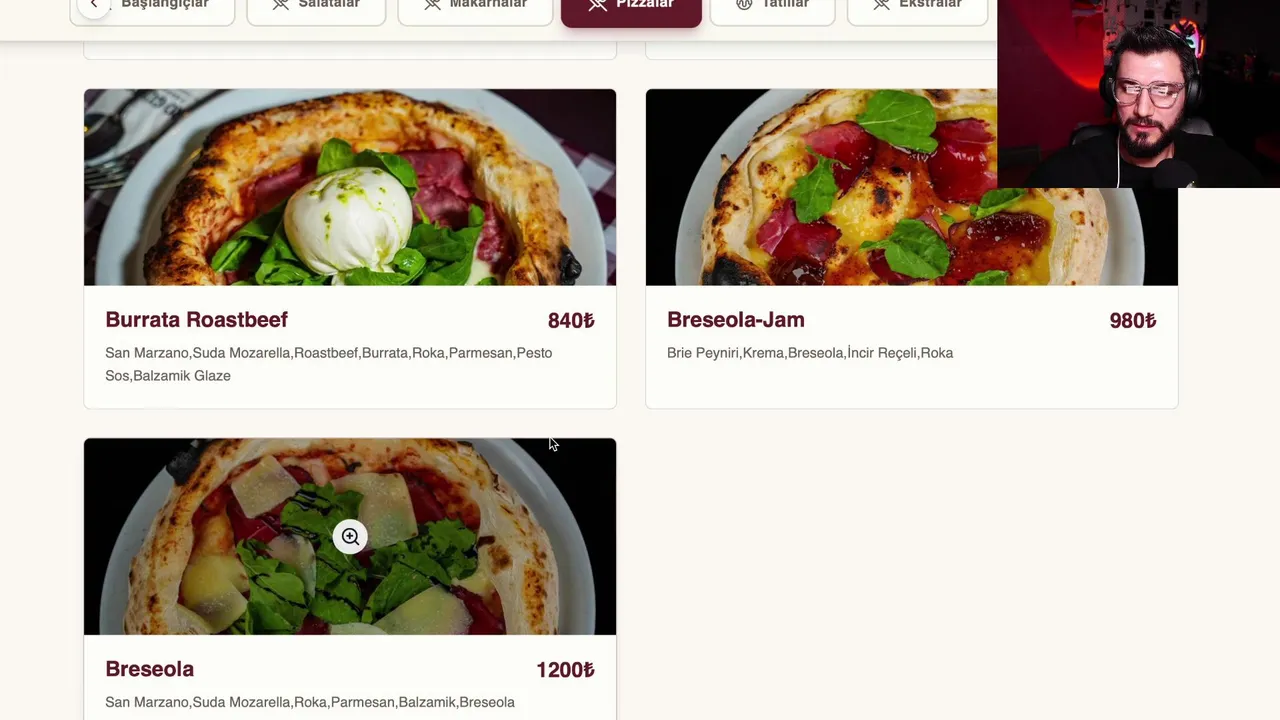Open the Burrata Roastbeef pizza card
Viewport: 1280px width, 720px height.
(x=350, y=248)
